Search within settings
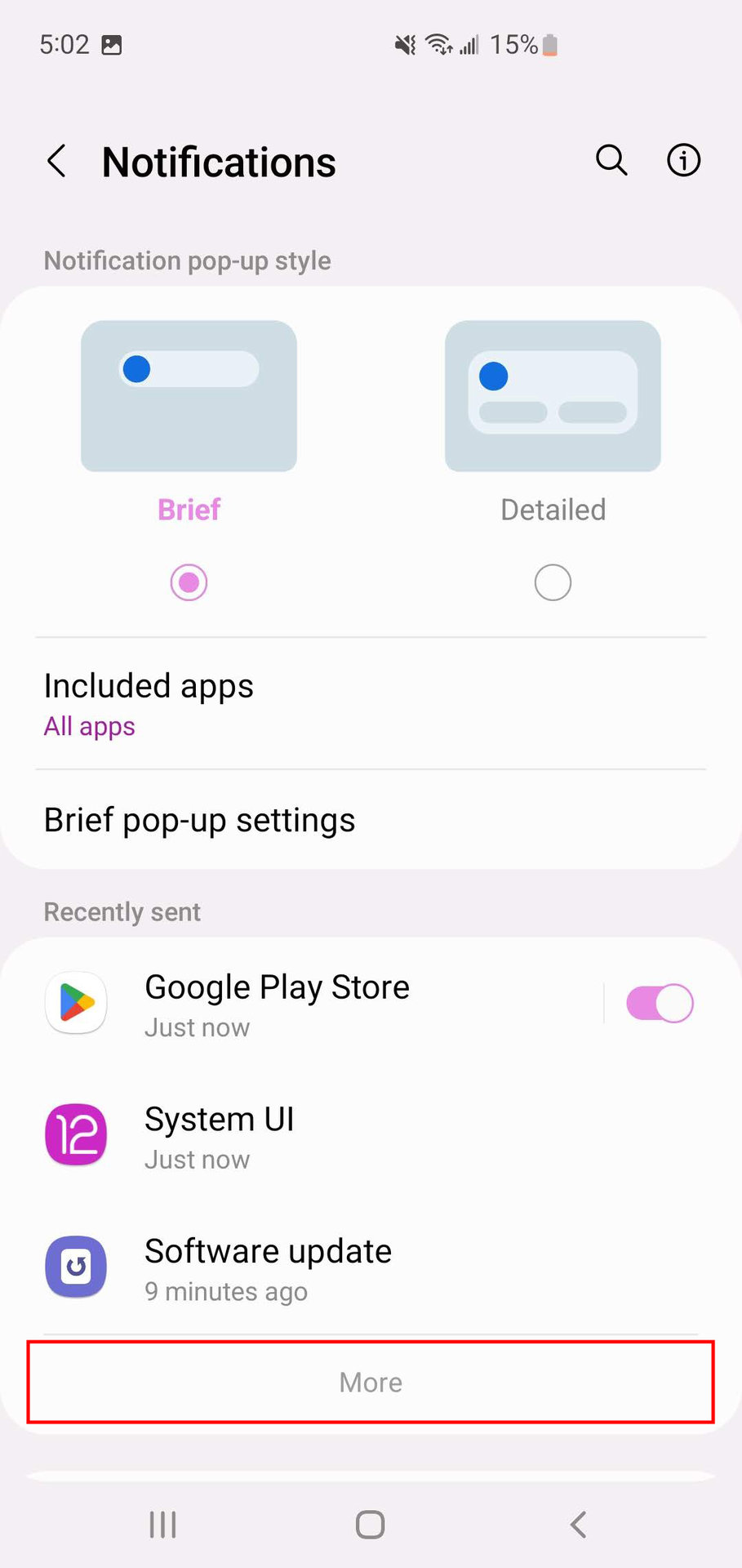Viewport: 742px width, 1568px height. (x=611, y=160)
